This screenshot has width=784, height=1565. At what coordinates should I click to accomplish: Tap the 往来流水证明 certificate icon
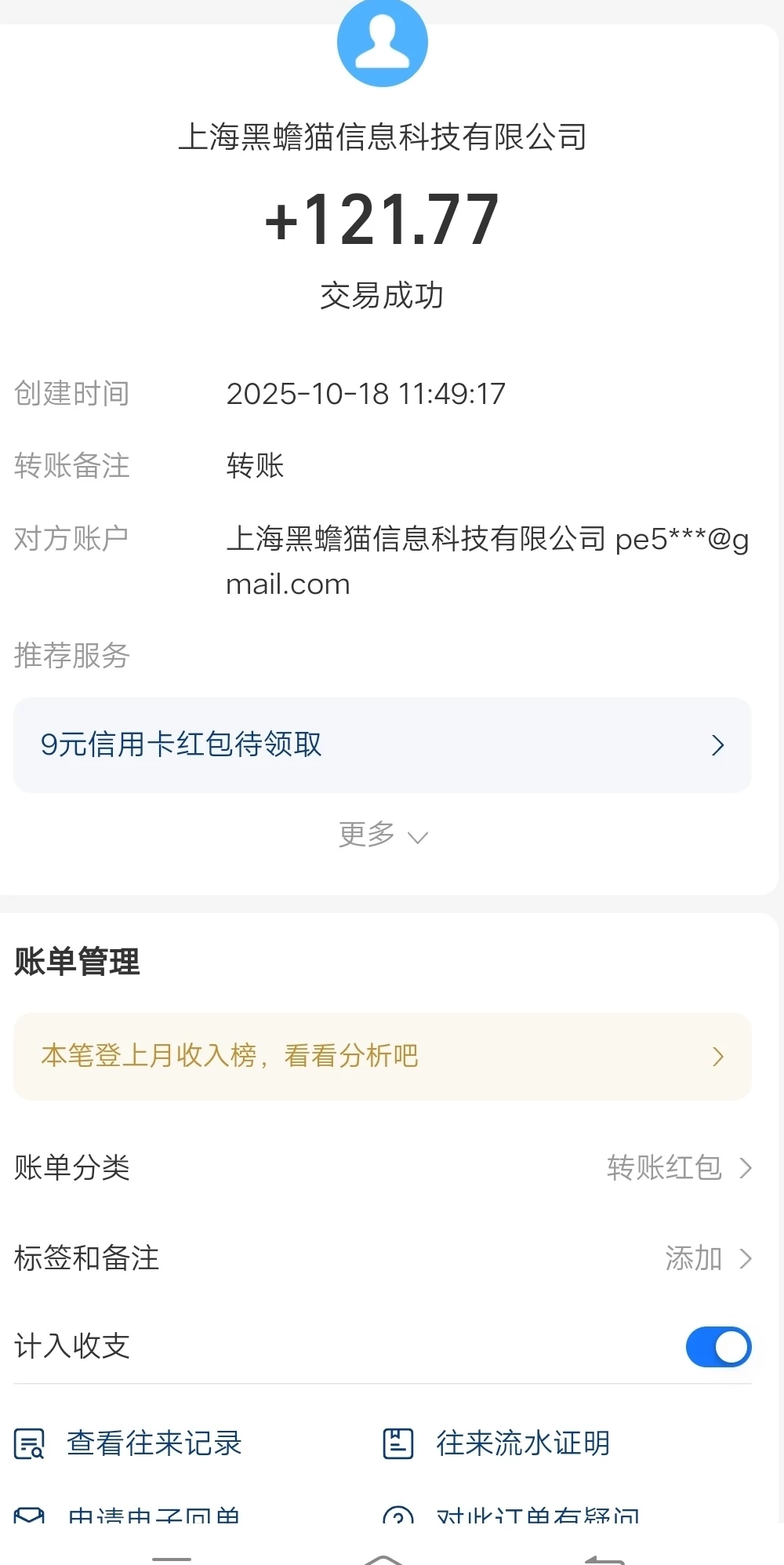tap(398, 1443)
